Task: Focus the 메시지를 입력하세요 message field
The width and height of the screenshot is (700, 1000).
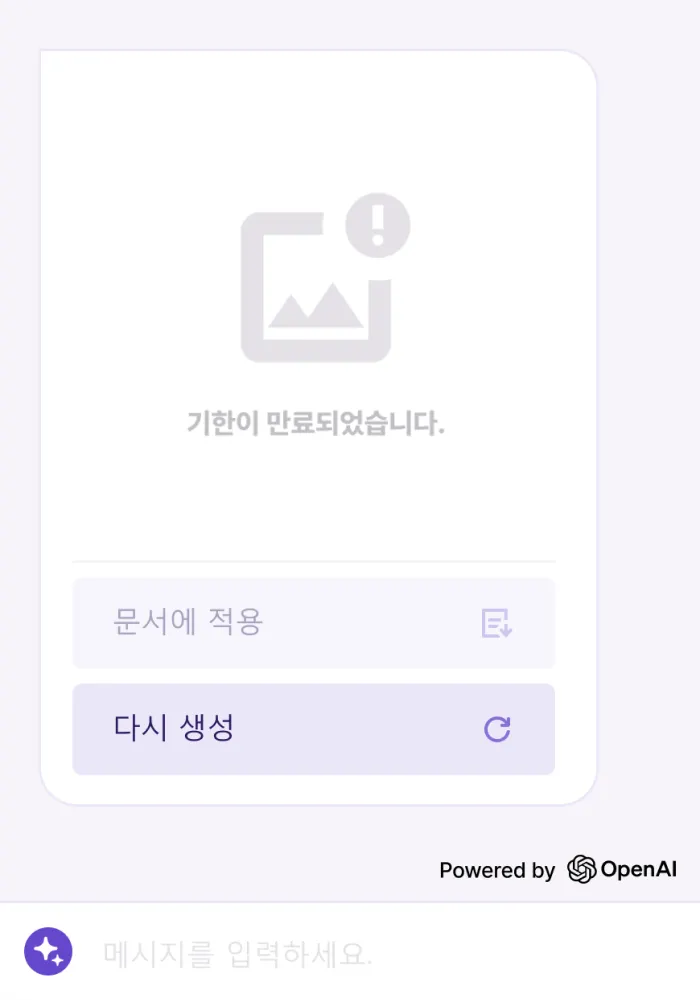Action: click(x=380, y=954)
